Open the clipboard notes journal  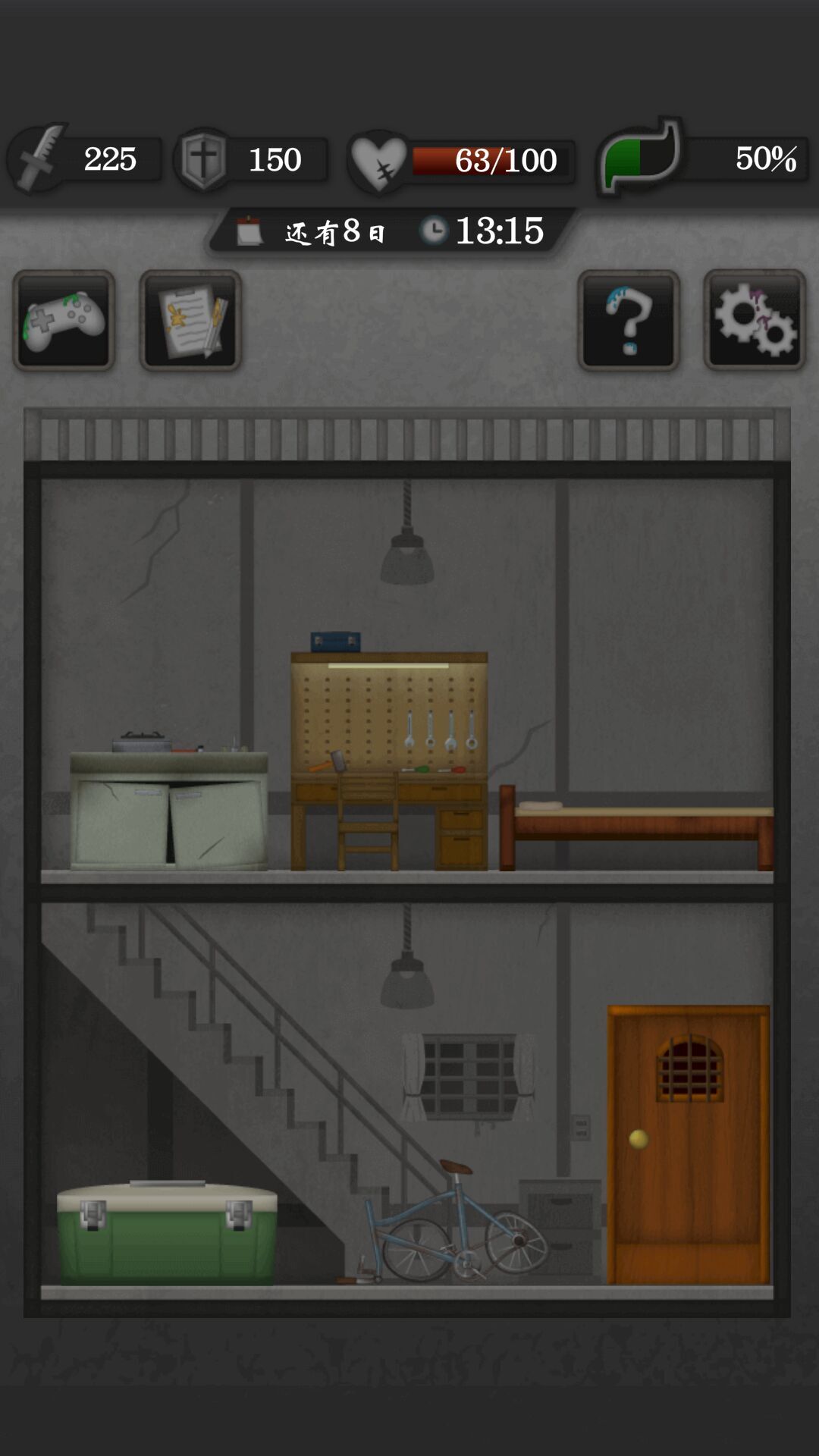pyautogui.click(x=190, y=321)
